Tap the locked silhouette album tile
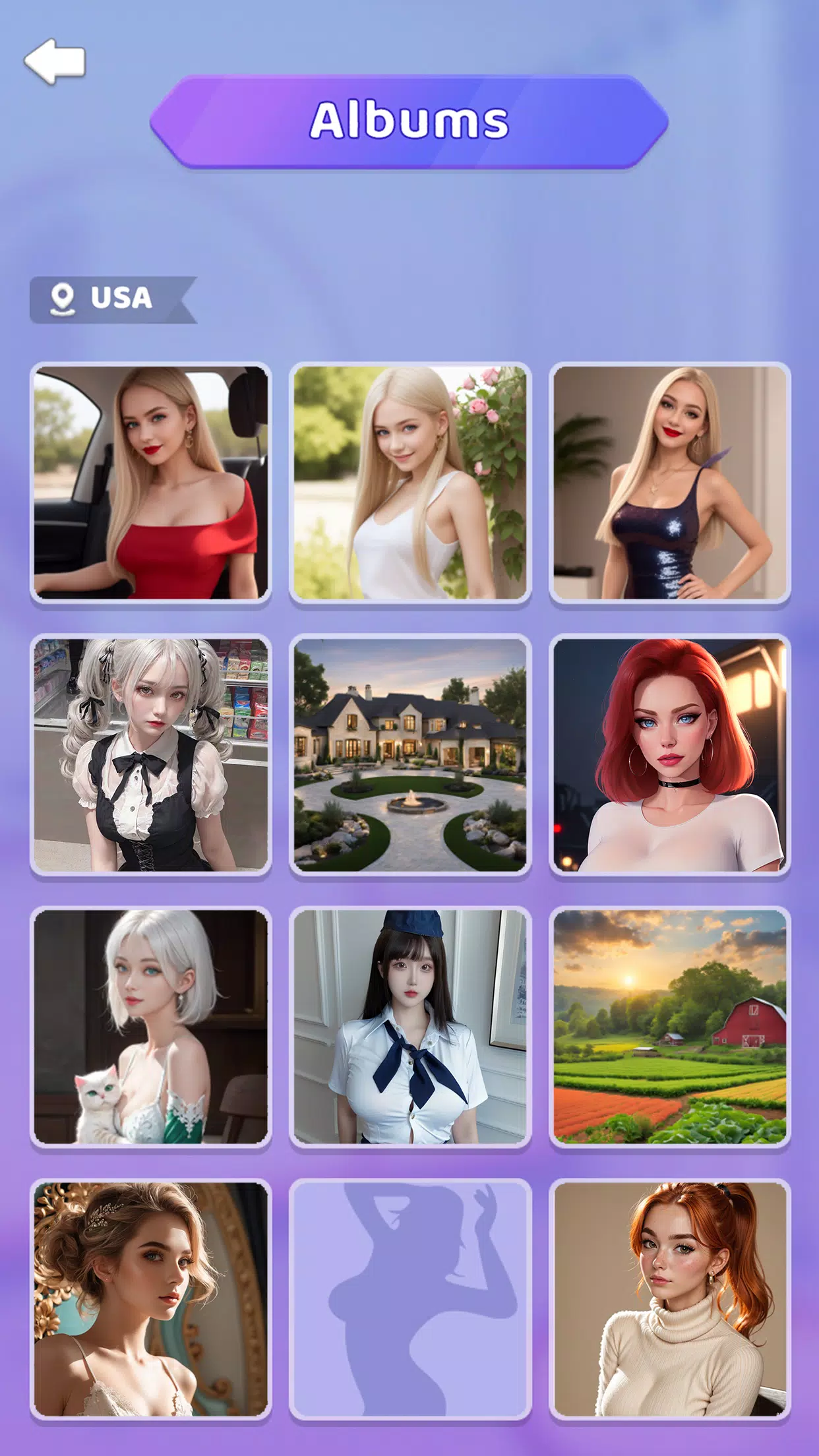This screenshot has height=1456, width=819. [410, 1299]
